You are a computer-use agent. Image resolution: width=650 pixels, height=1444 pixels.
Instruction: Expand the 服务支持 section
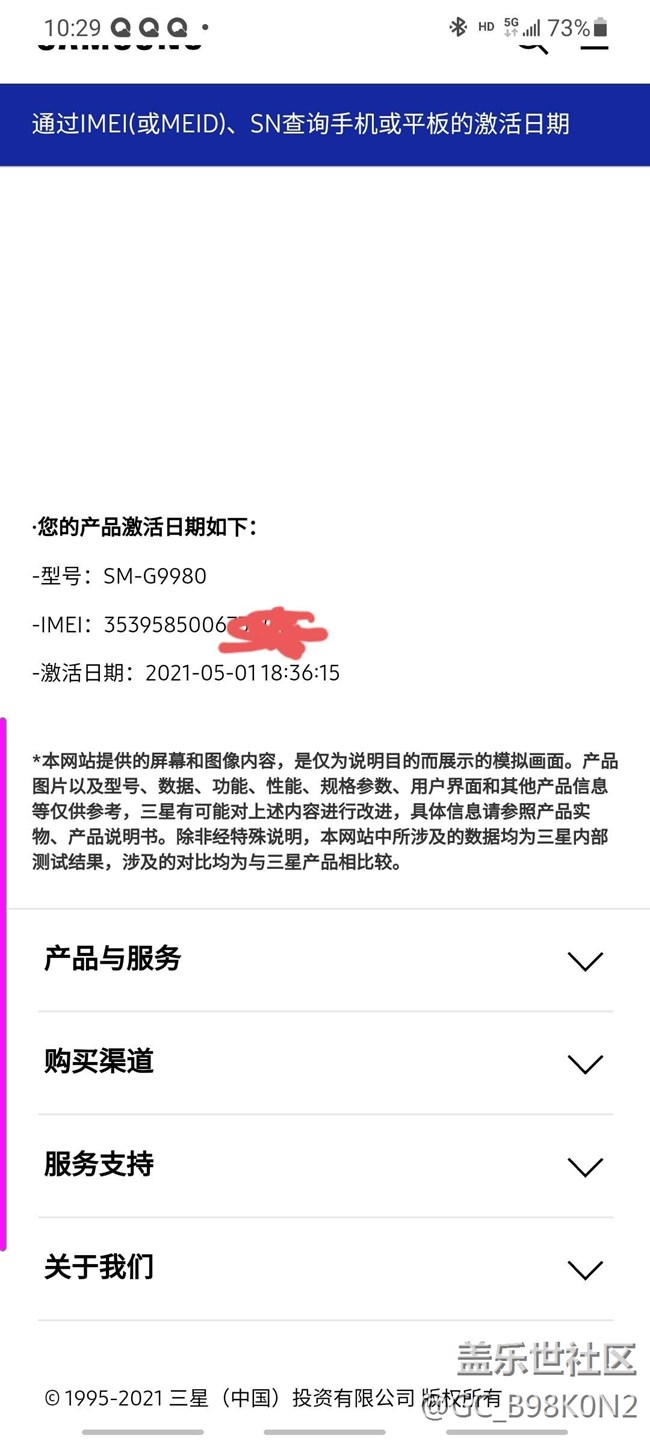[x=584, y=1166]
